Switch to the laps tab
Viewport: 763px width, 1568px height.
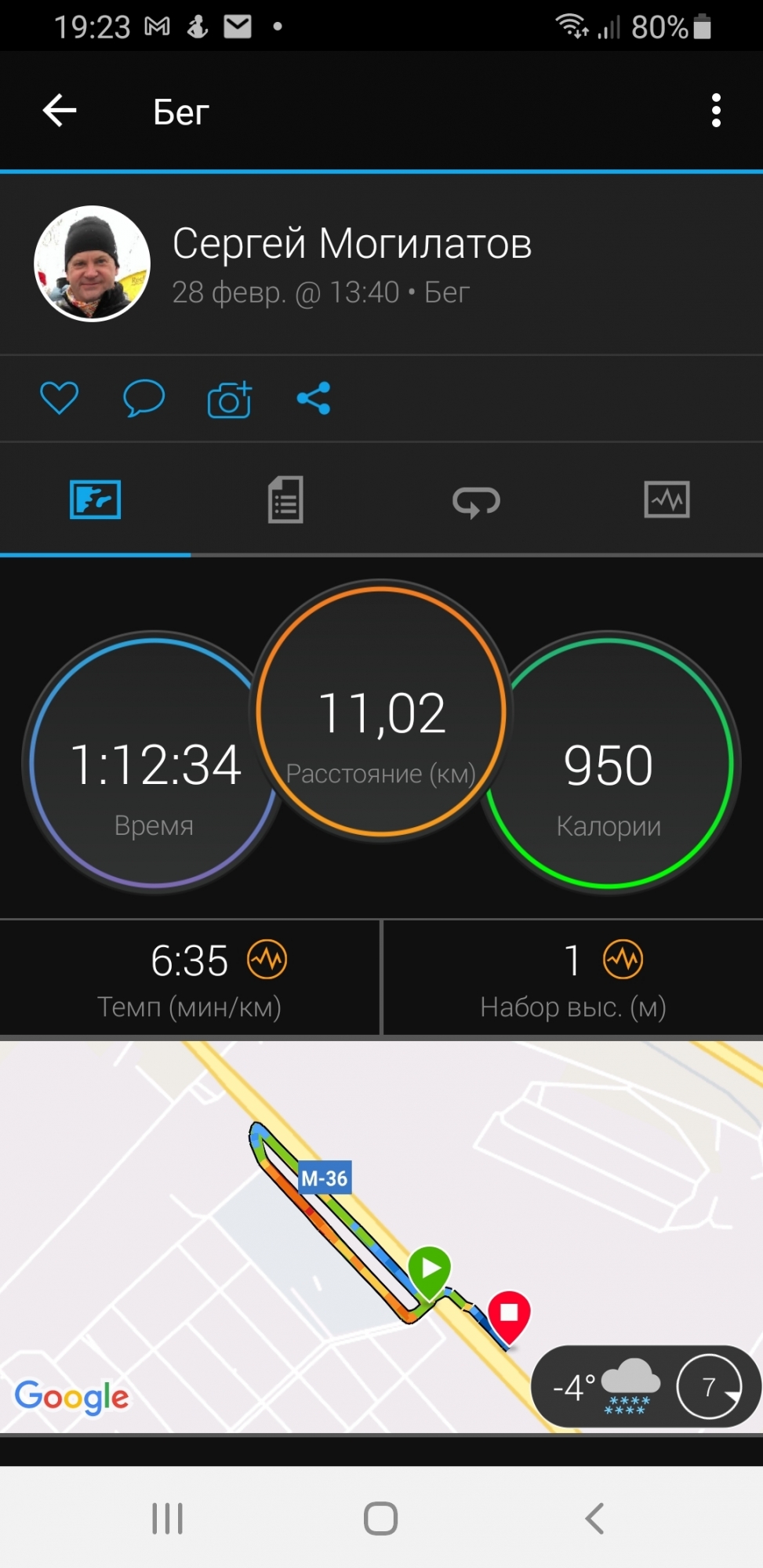pyautogui.click(x=476, y=501)
